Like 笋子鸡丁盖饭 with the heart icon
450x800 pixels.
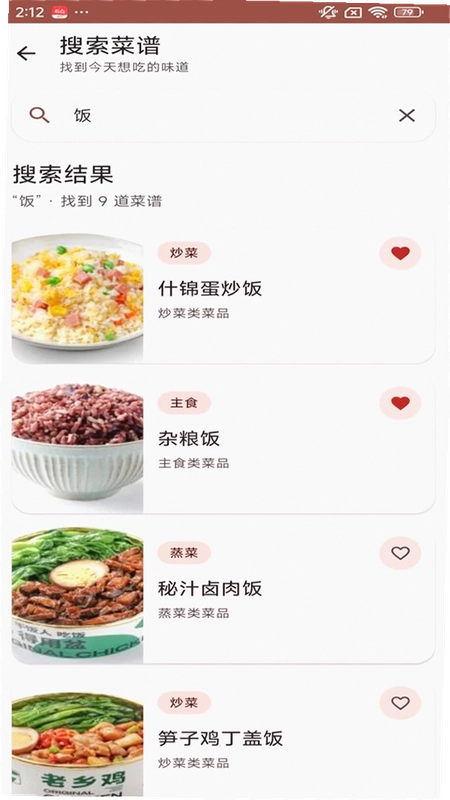(x=400, y=703)
